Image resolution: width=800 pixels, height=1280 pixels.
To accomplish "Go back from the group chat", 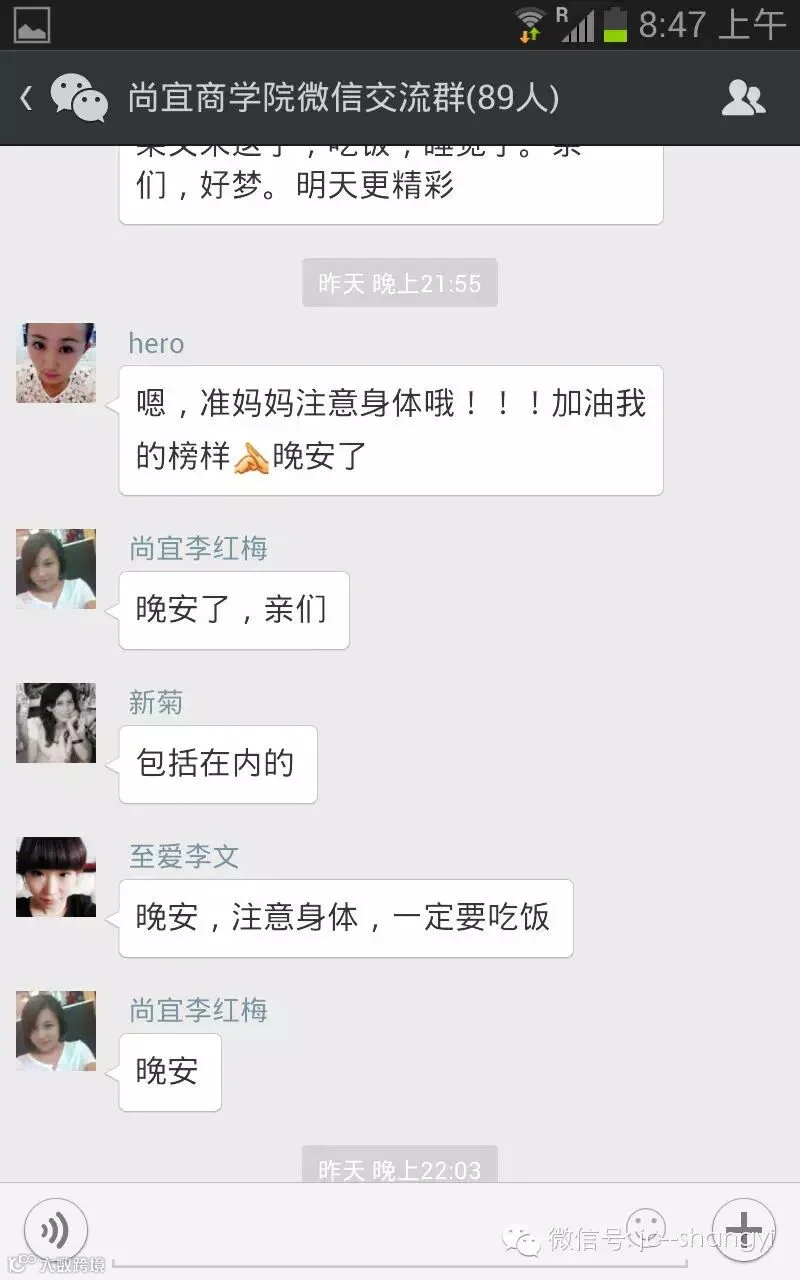I will (x=27, y=98).
